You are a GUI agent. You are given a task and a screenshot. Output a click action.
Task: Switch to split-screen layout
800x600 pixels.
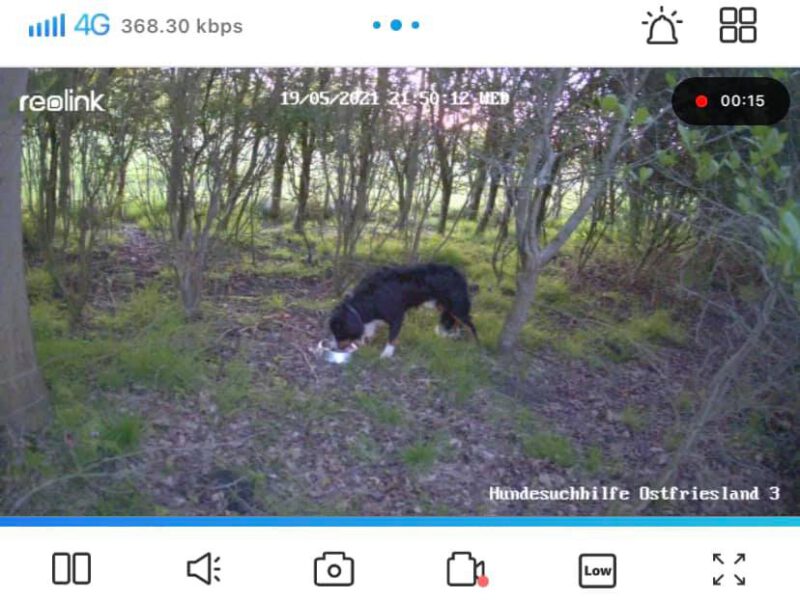(x=71, y=569)
